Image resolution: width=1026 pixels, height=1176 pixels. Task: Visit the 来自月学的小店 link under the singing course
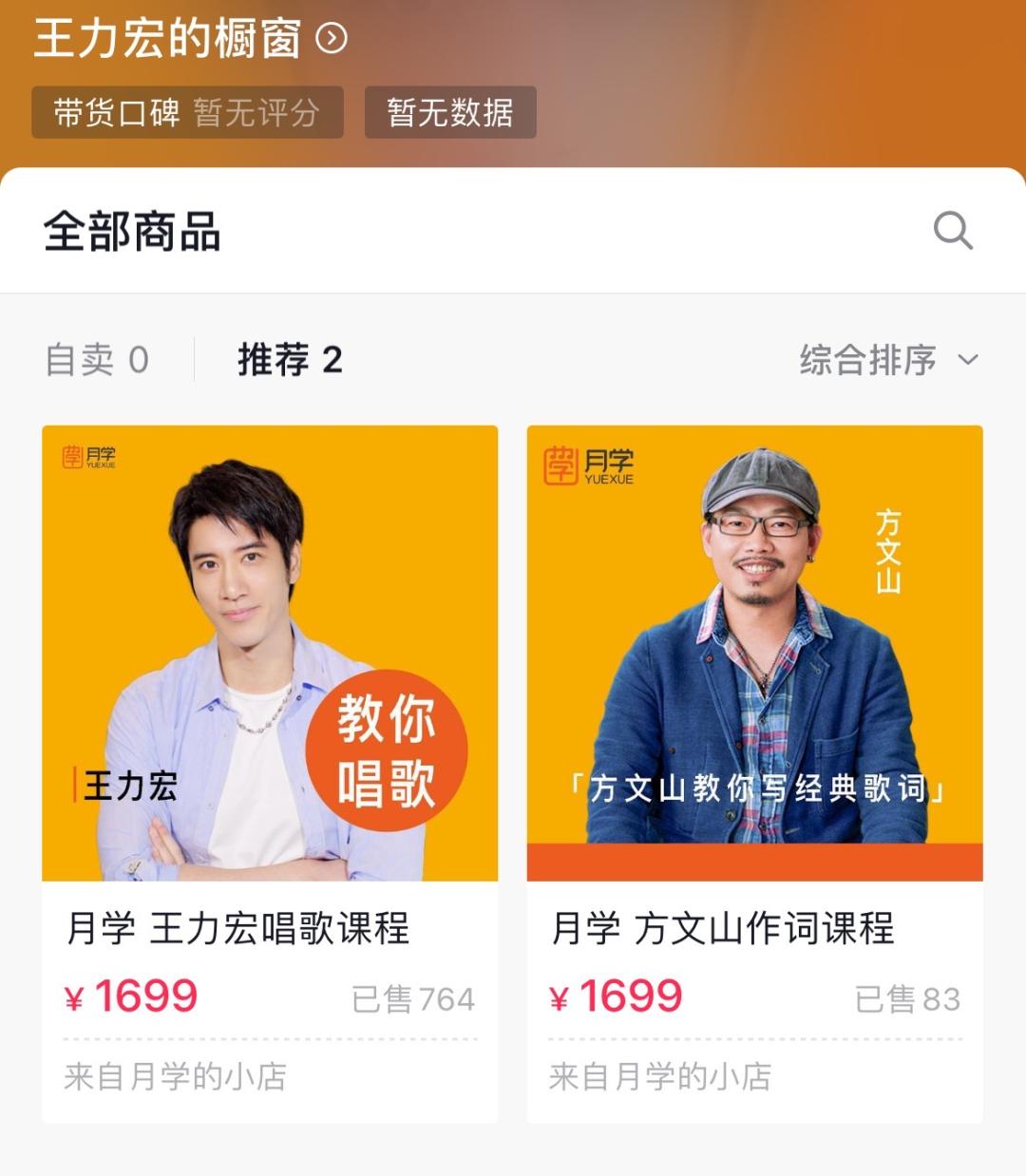click(x=173, y=1075)
